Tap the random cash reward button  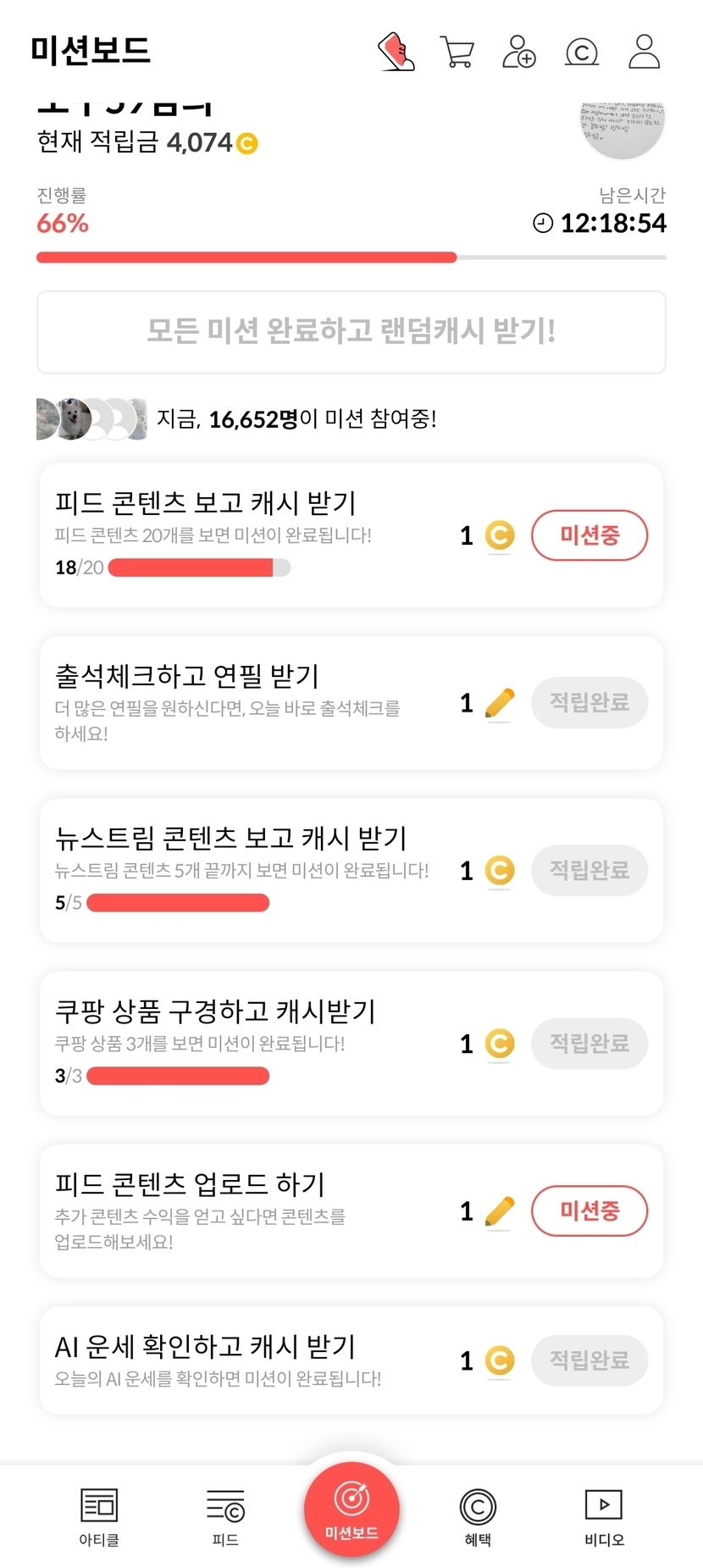(x=351, y=331)
